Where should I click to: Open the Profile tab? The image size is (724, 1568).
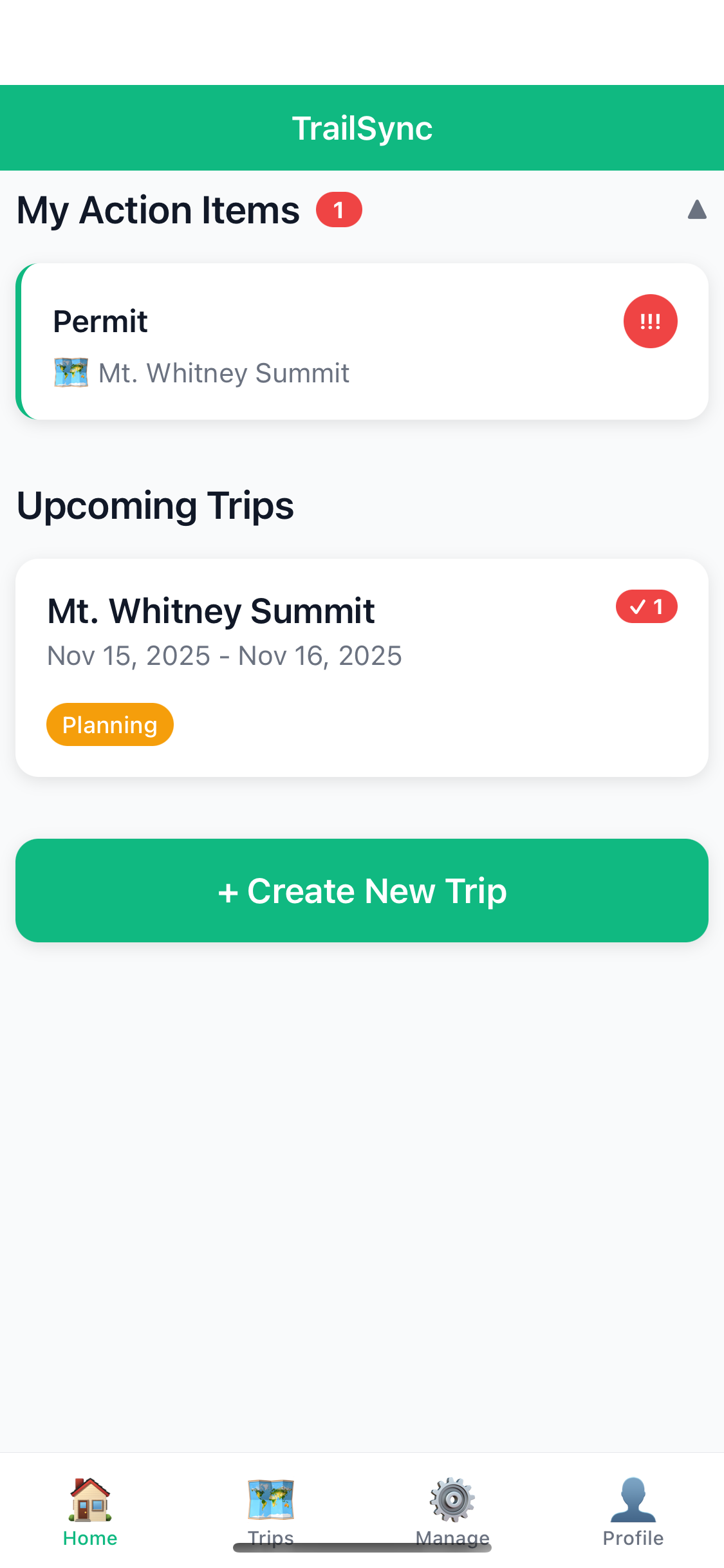point(633,1510)
